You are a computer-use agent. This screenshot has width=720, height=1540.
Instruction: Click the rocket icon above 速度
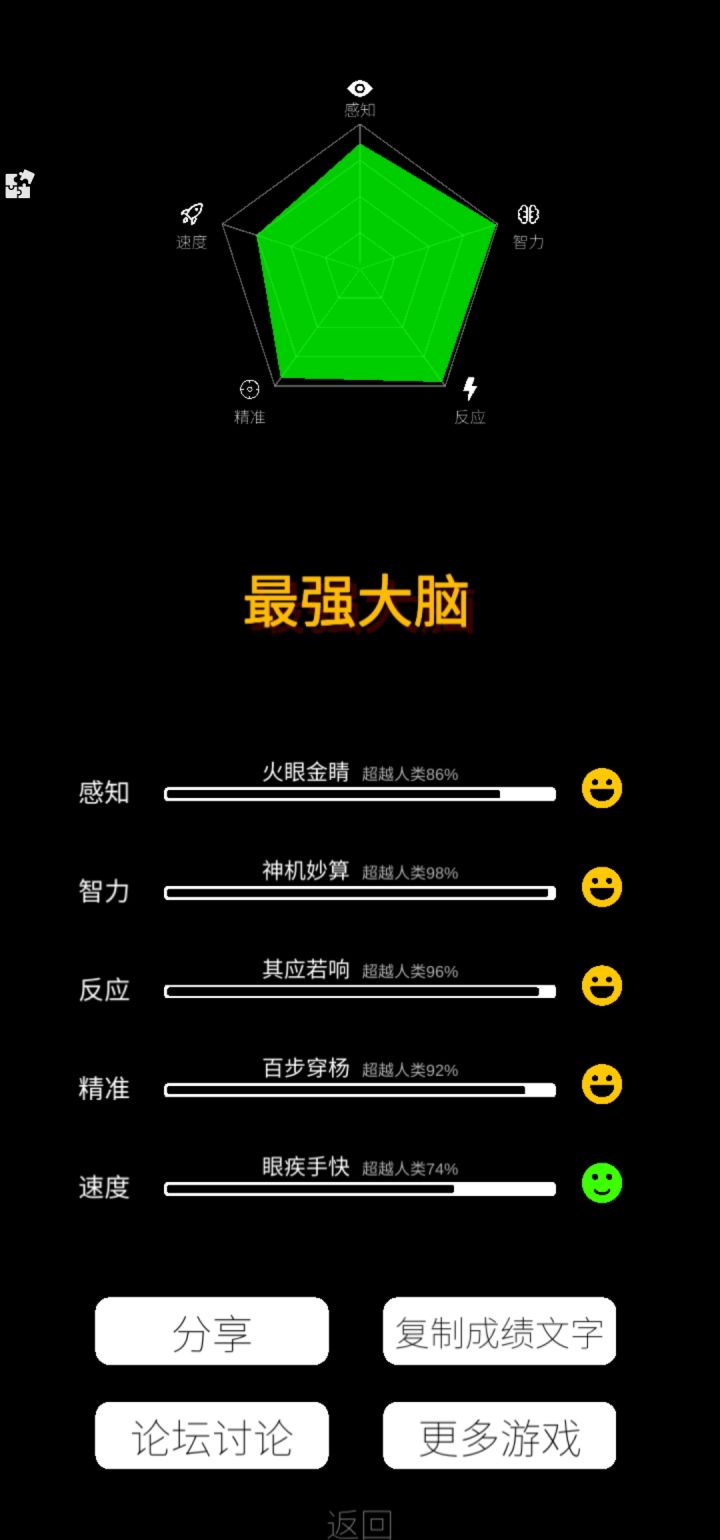click(193, 211)
